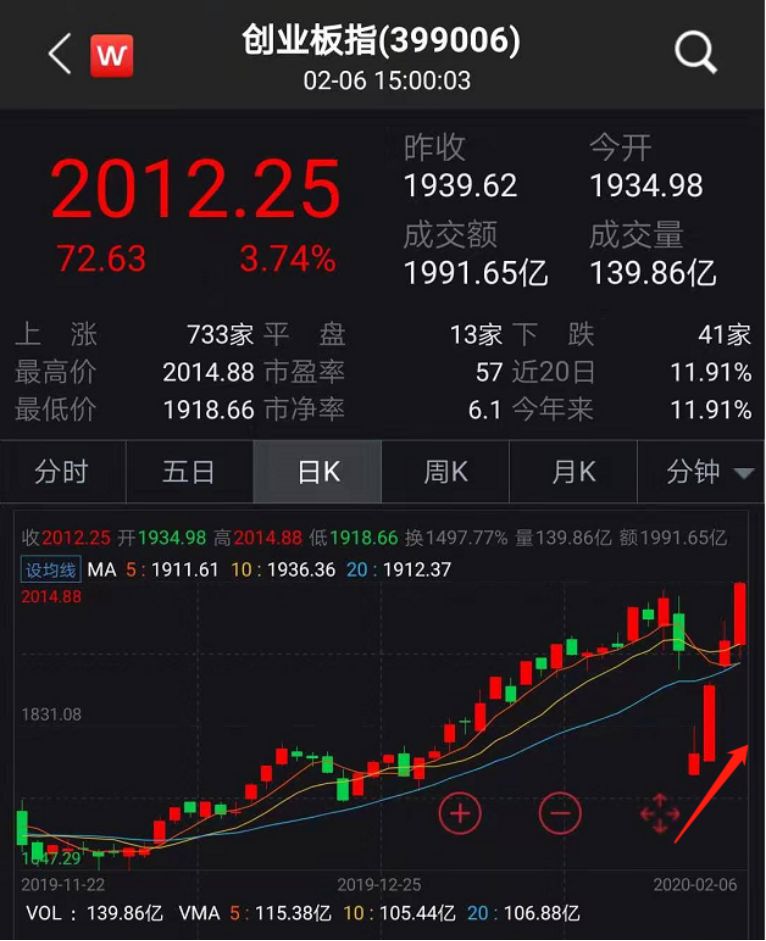
Task: Tap the four-arrow move chart icon
Action: (x=660, y=814)
